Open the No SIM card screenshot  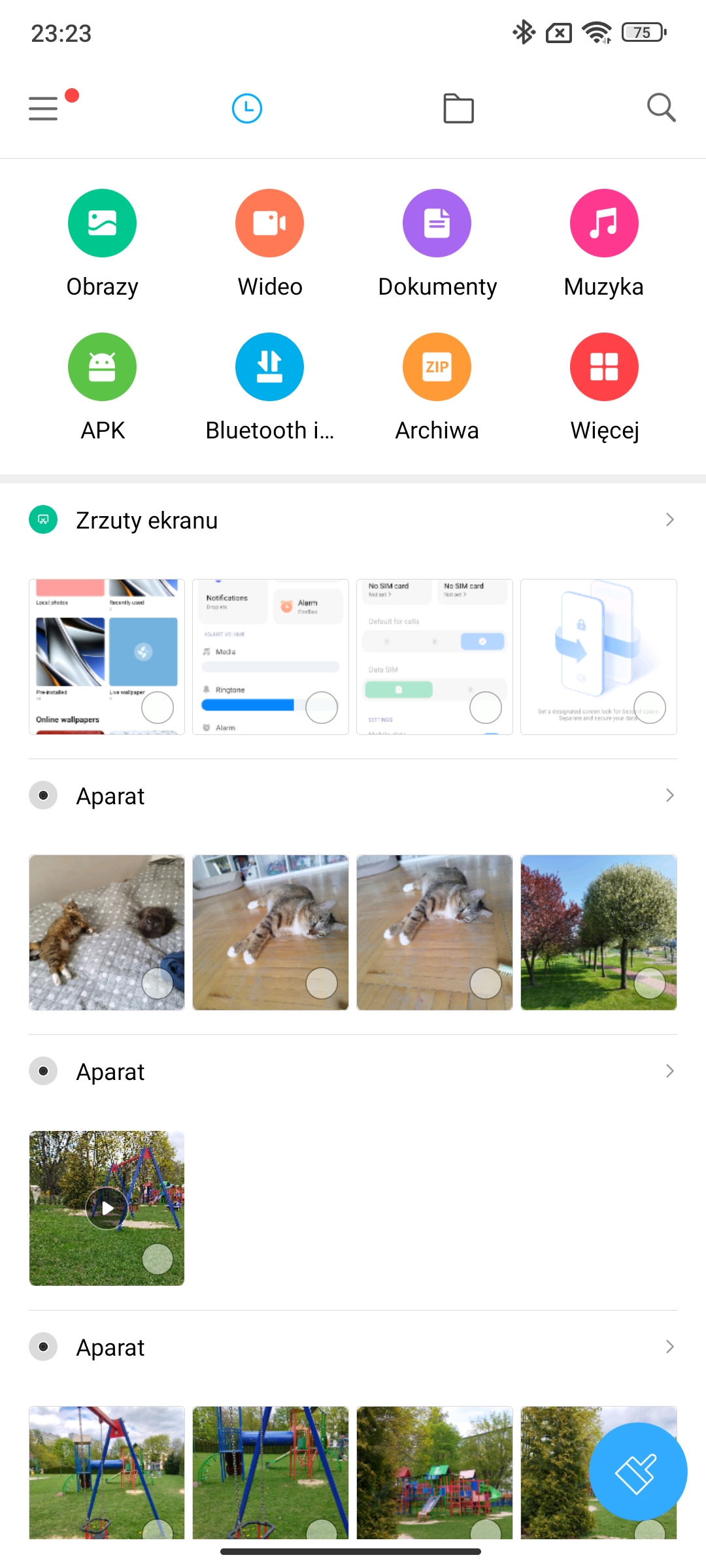435,657
